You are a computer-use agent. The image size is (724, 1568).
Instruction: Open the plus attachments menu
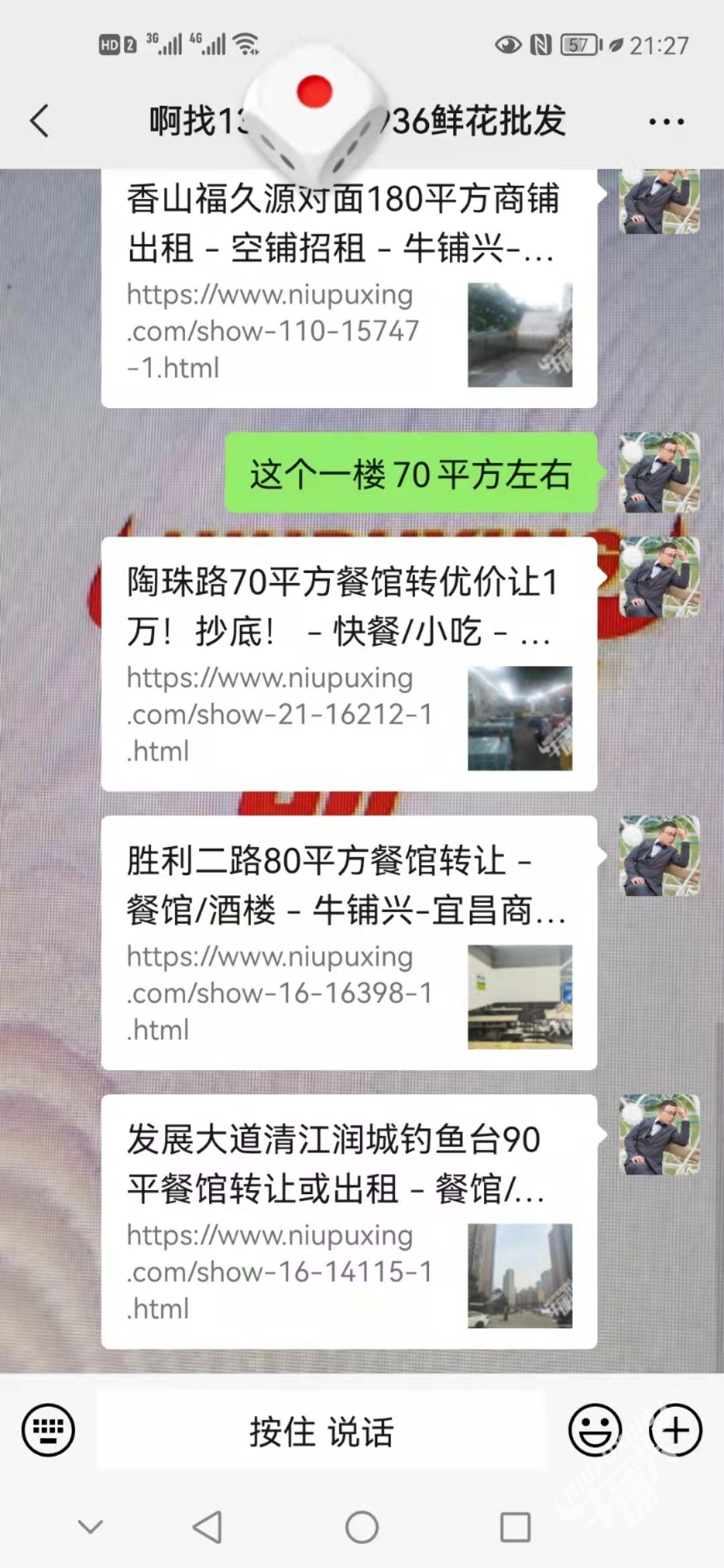pos(675,1430)
